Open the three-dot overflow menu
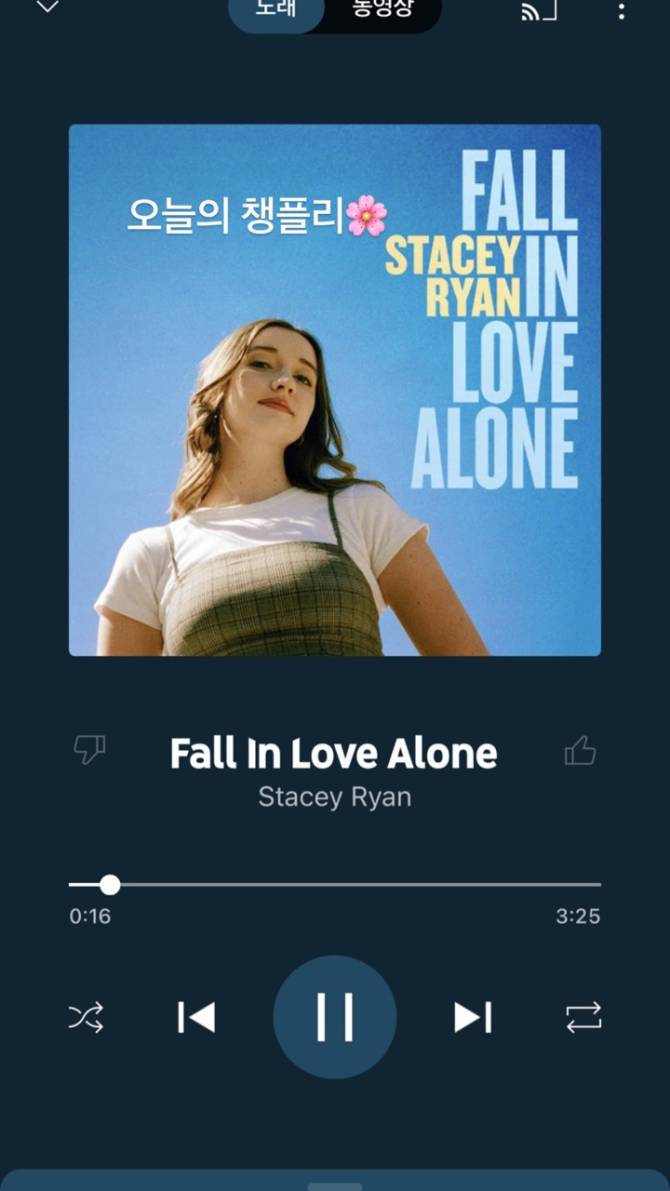This screenshot has width=670, height=1191. (x=621, y=11)
